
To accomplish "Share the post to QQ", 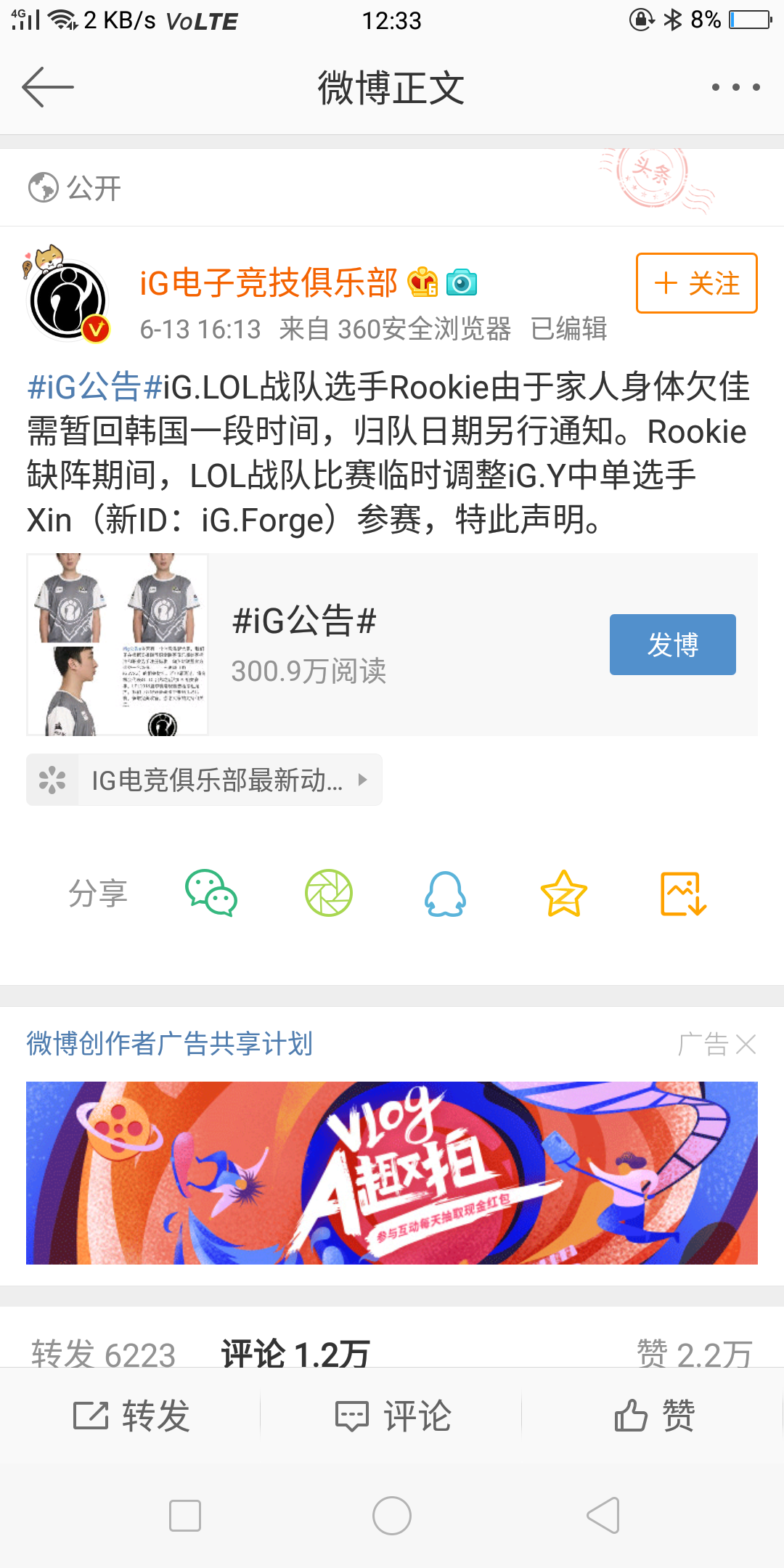I will 445,893.
